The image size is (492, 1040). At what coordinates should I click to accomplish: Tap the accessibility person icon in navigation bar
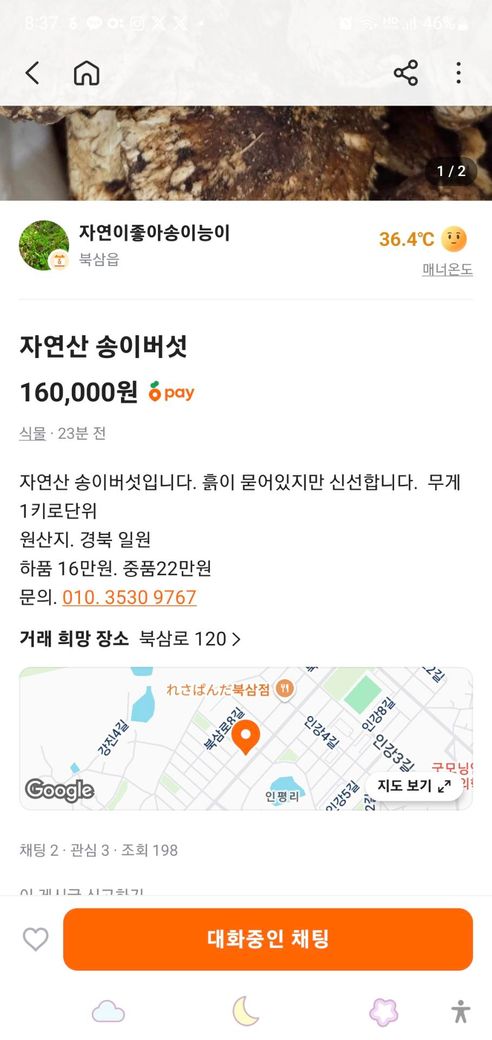point(460,1011)
